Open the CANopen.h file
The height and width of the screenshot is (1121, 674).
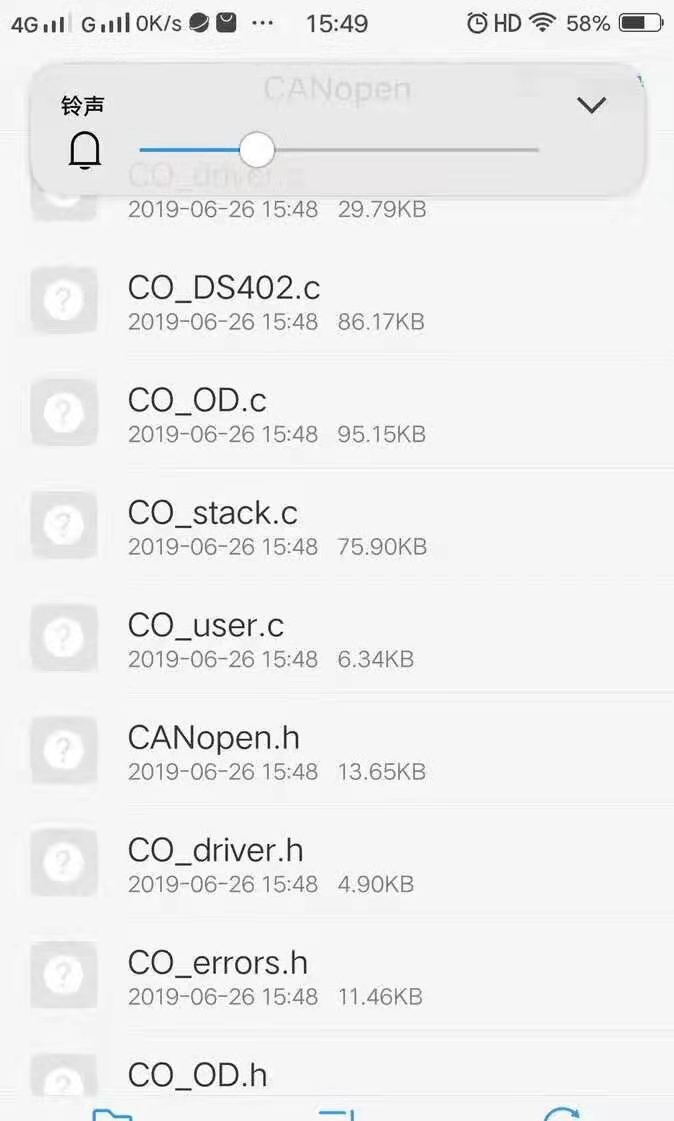pyautogui.click(x=213, y=738)
